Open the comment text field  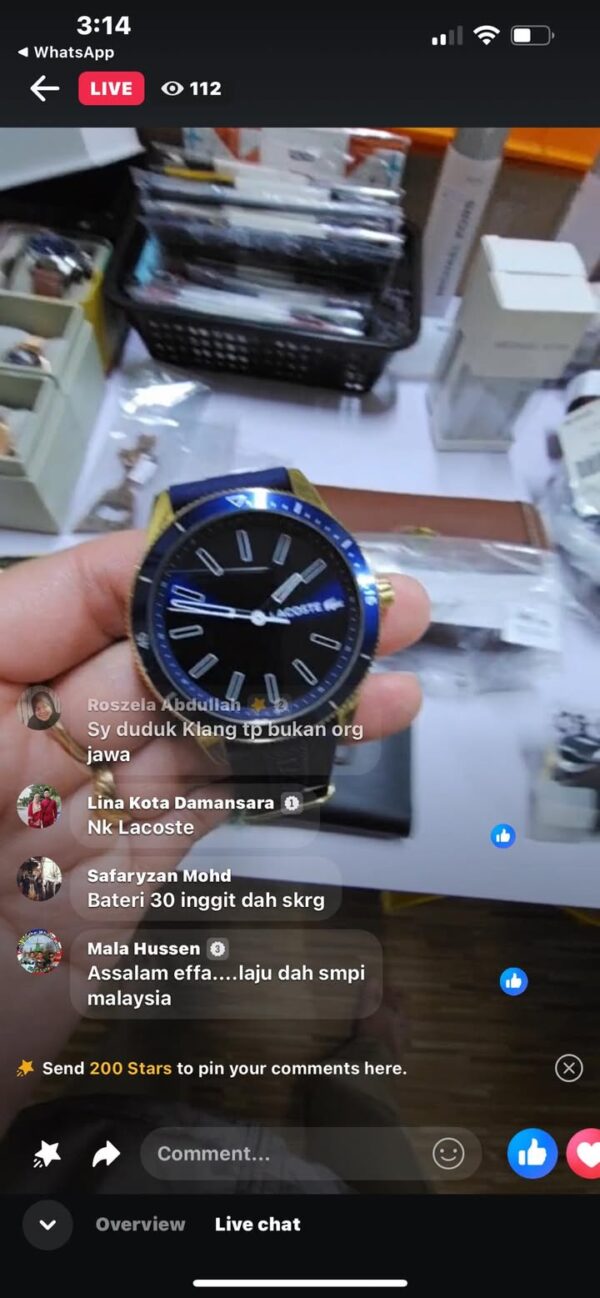click(285, 1153)
